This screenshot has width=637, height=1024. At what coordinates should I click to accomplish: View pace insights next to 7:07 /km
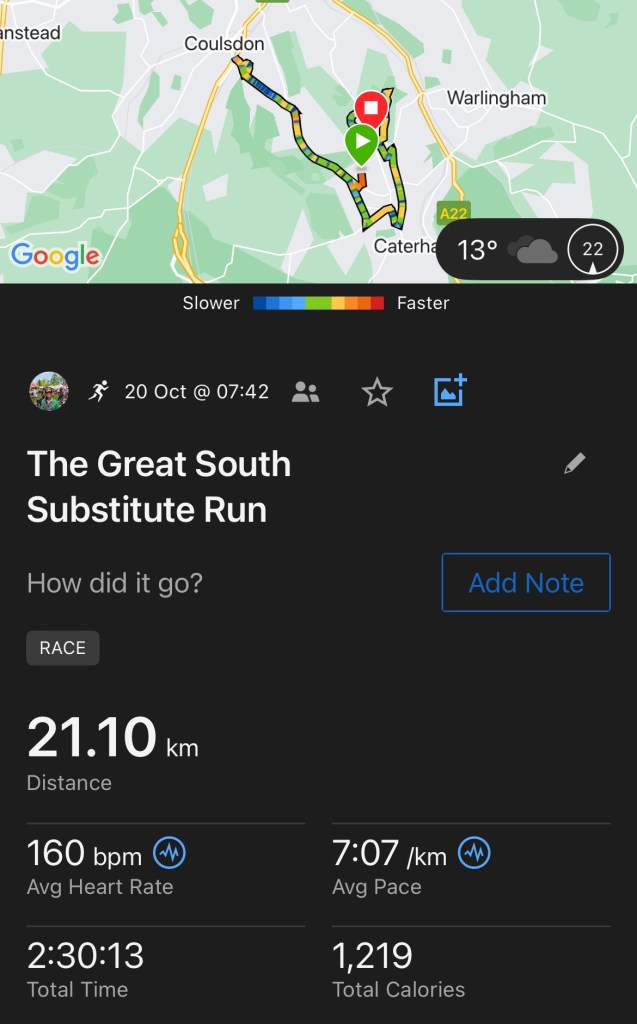pyautogui.click(x=474, y=853)
